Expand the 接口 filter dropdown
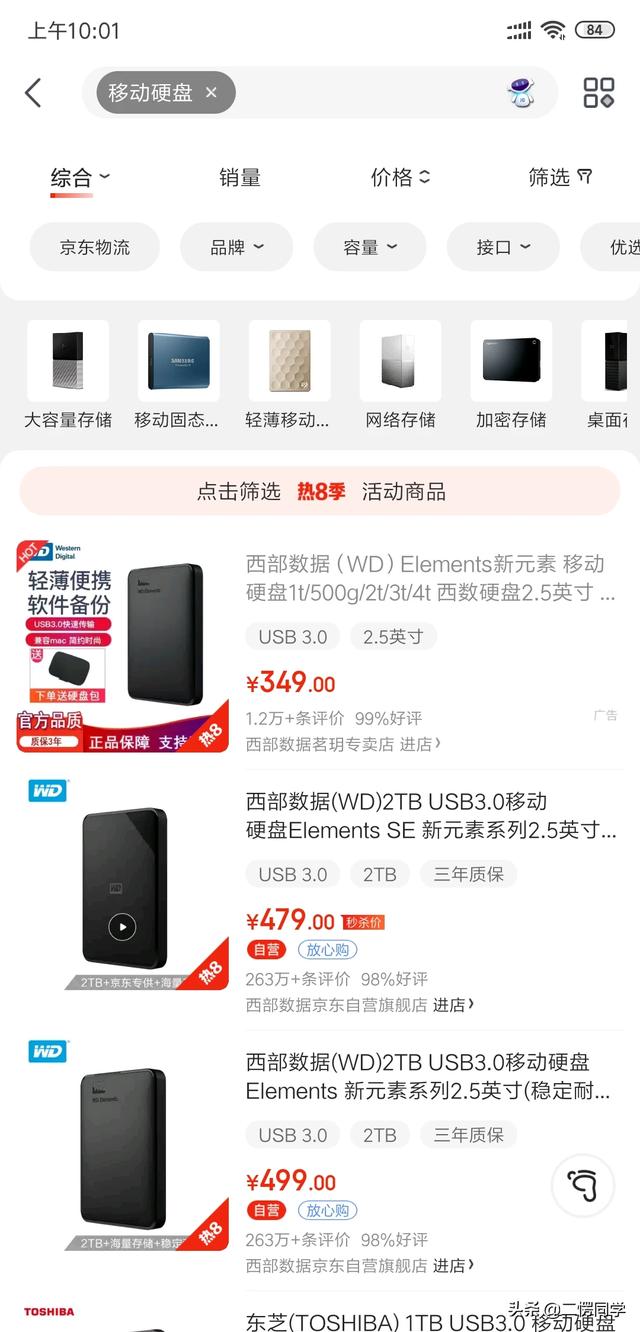This screenshot has height=1332, width=640. point(503,247)
